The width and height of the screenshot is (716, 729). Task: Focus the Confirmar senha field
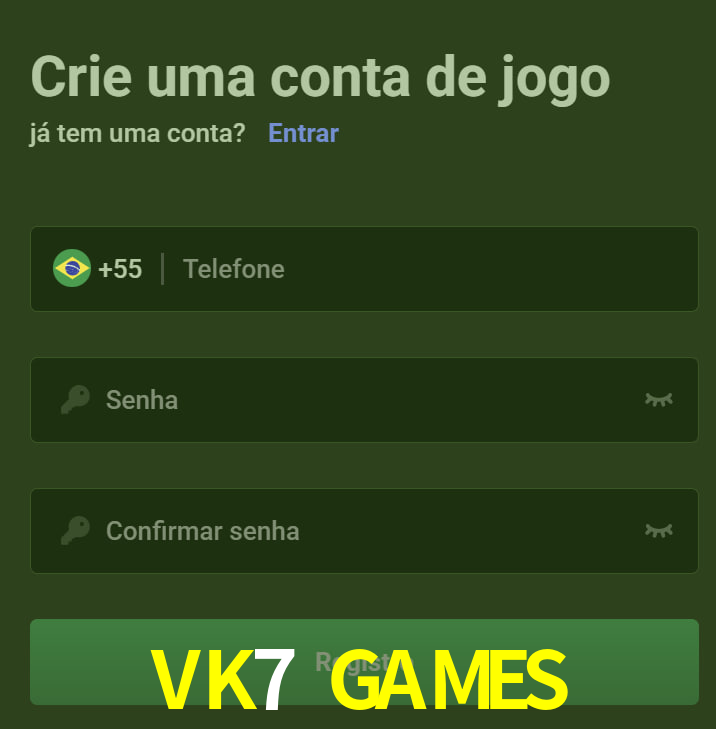pyautogui.click(x=360, y=531)
